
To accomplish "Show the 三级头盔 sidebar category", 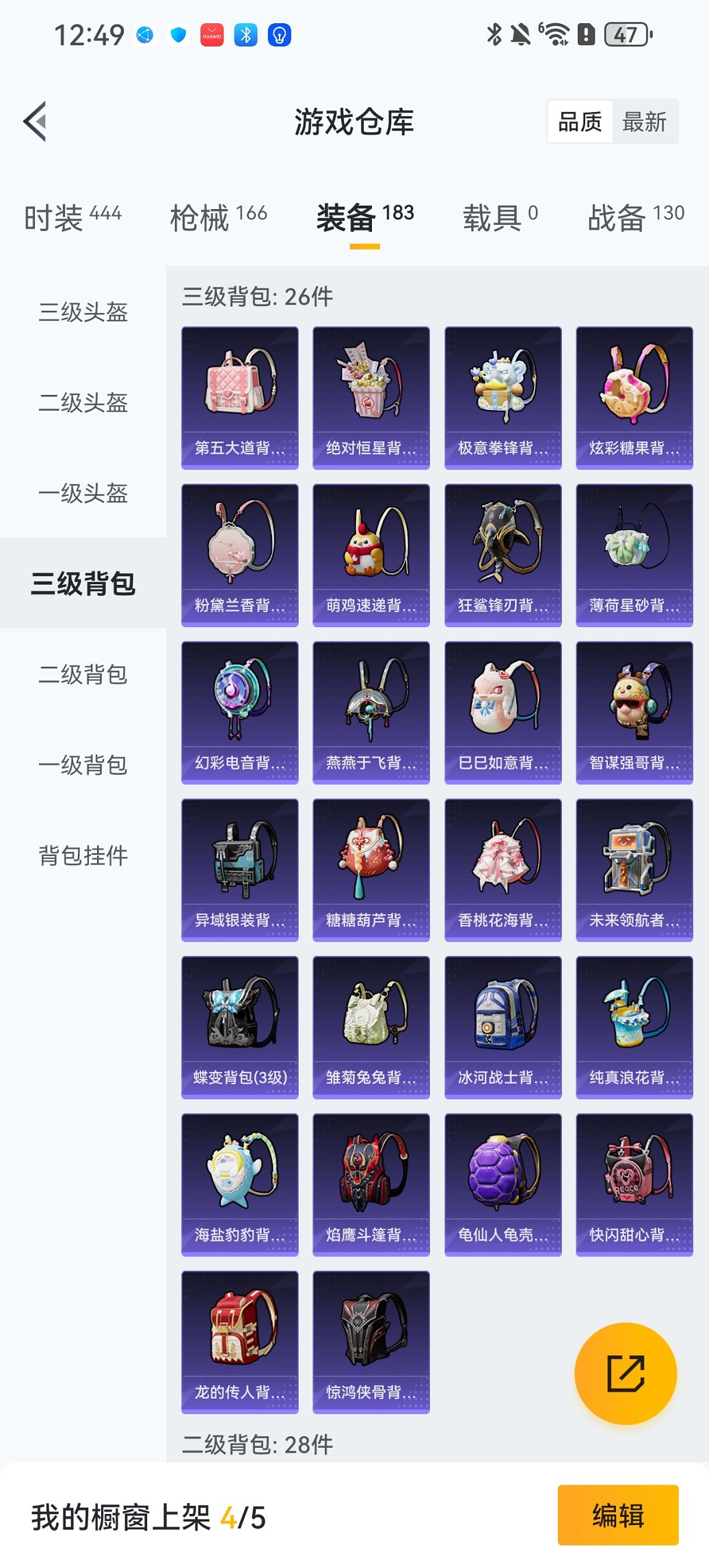I will (x=81, y=313).
